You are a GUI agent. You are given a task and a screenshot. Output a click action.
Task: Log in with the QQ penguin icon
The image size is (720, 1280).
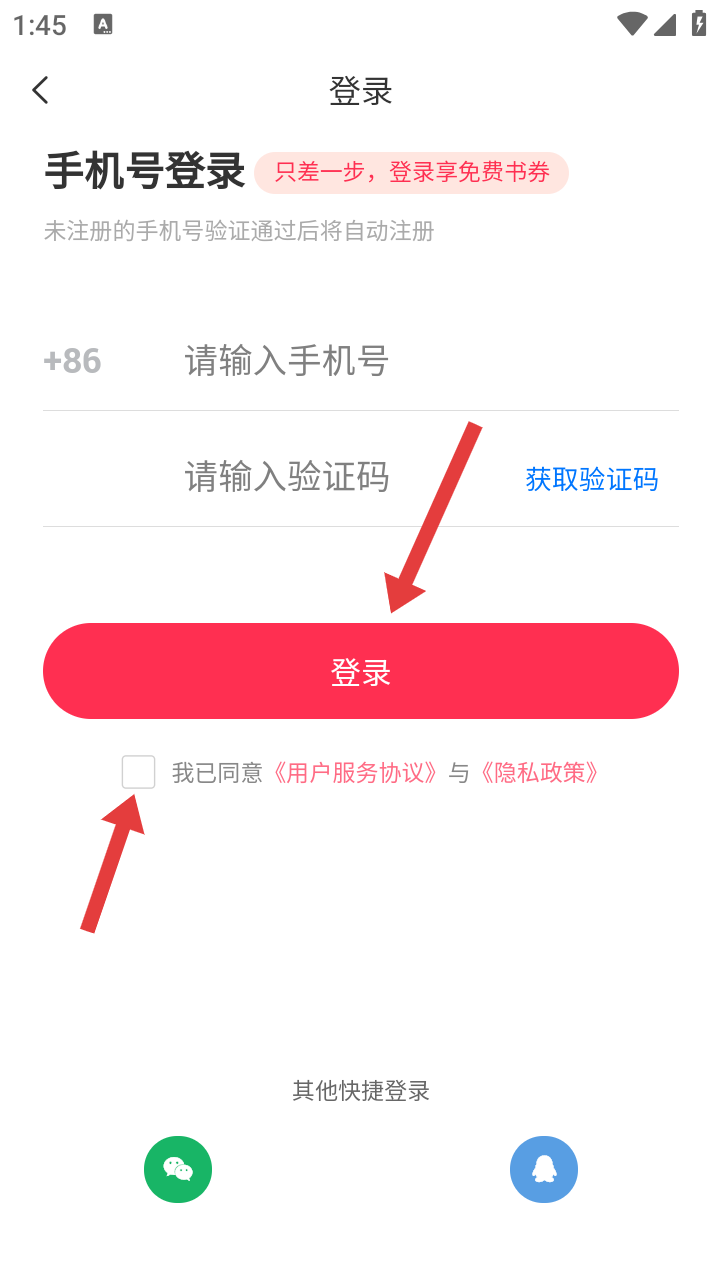(544, 1169)
